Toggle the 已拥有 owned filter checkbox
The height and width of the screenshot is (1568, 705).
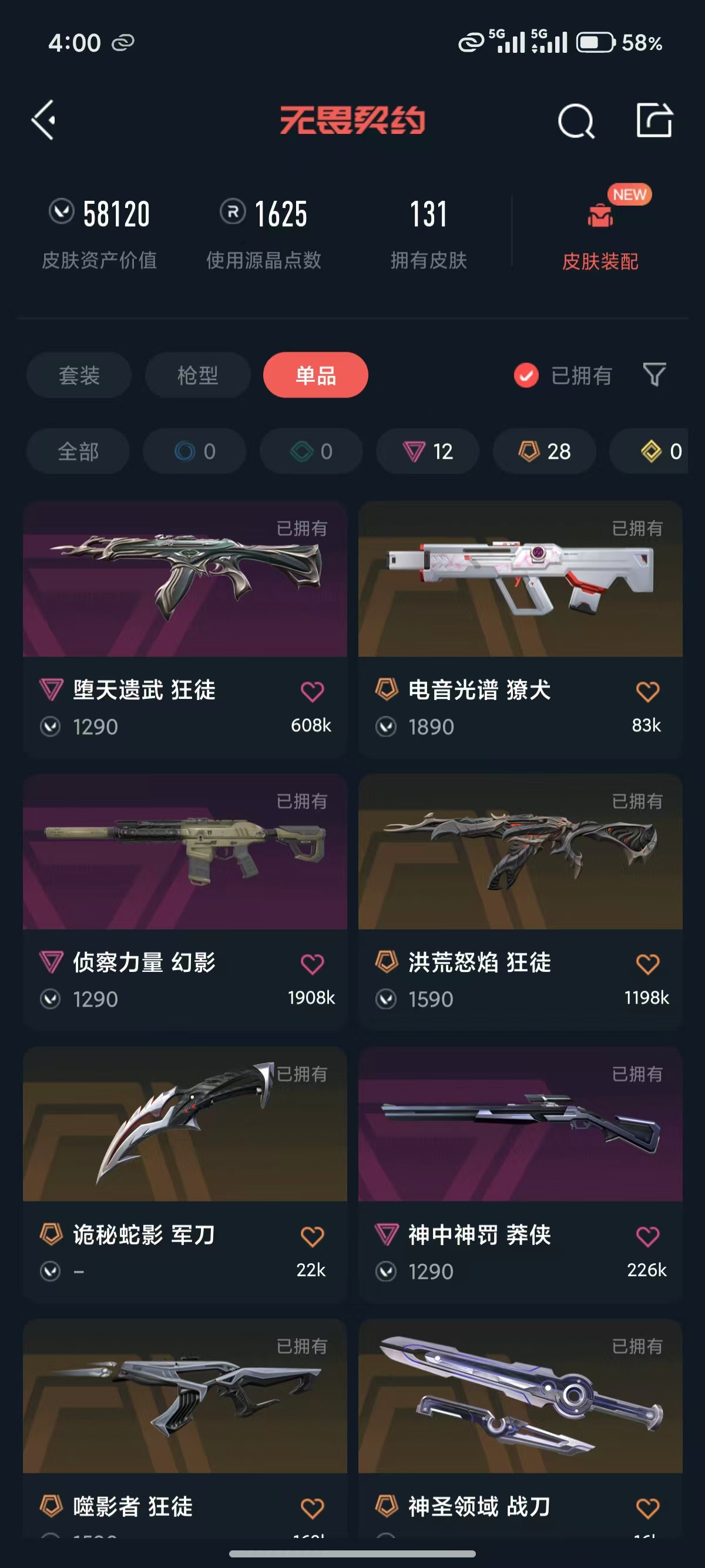[x=526, y=375]
